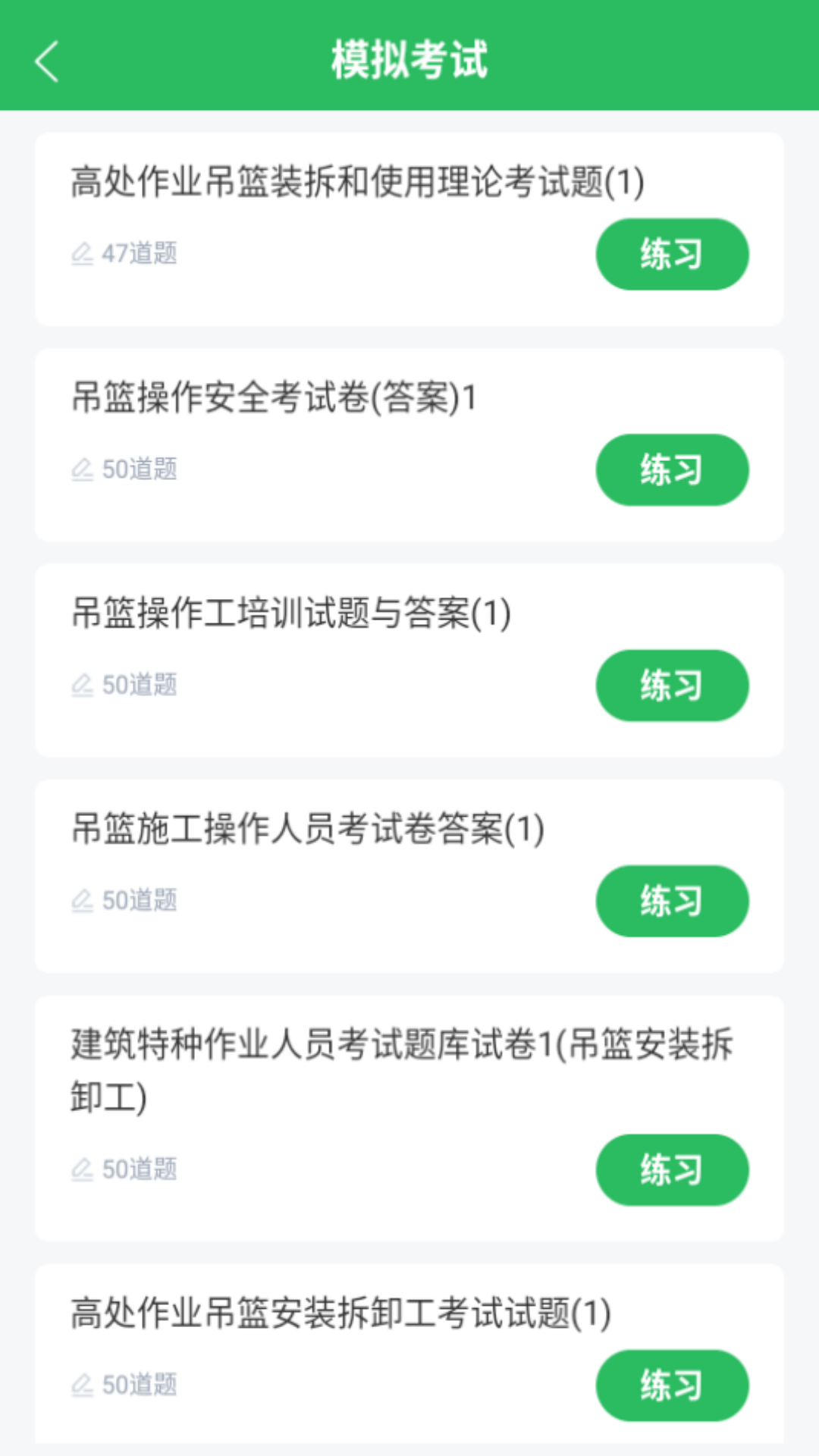Tap the back arrow to leave 模拟考试

[x=47, y=62]
